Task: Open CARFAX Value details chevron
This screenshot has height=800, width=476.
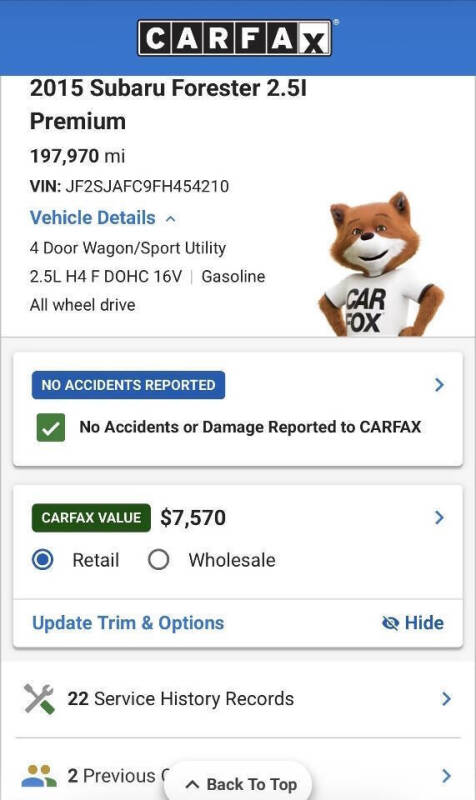Action: pyautogui.click(x=439, y=517)
